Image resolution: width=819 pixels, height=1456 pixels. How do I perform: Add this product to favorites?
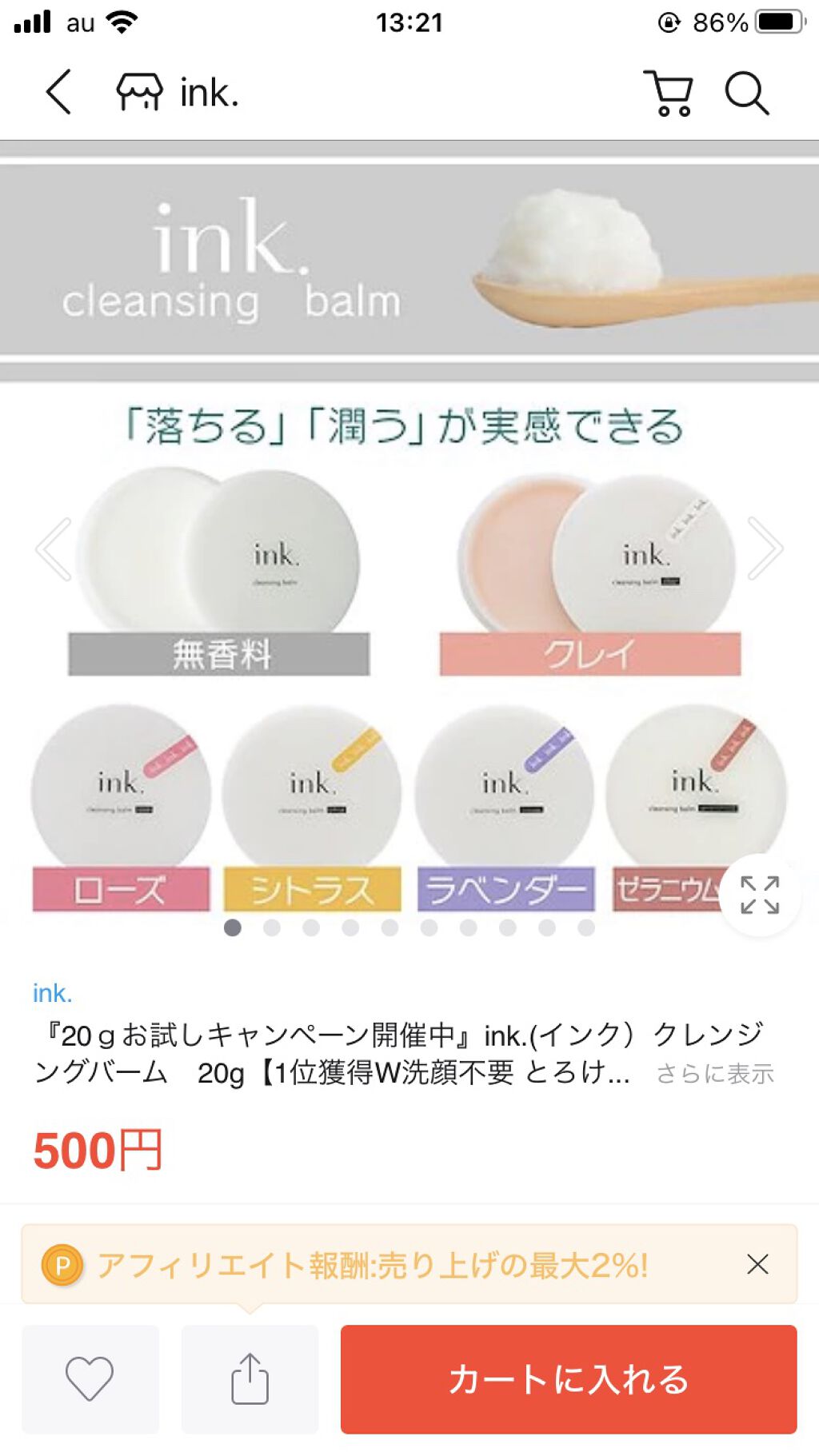pos(90,1379)
